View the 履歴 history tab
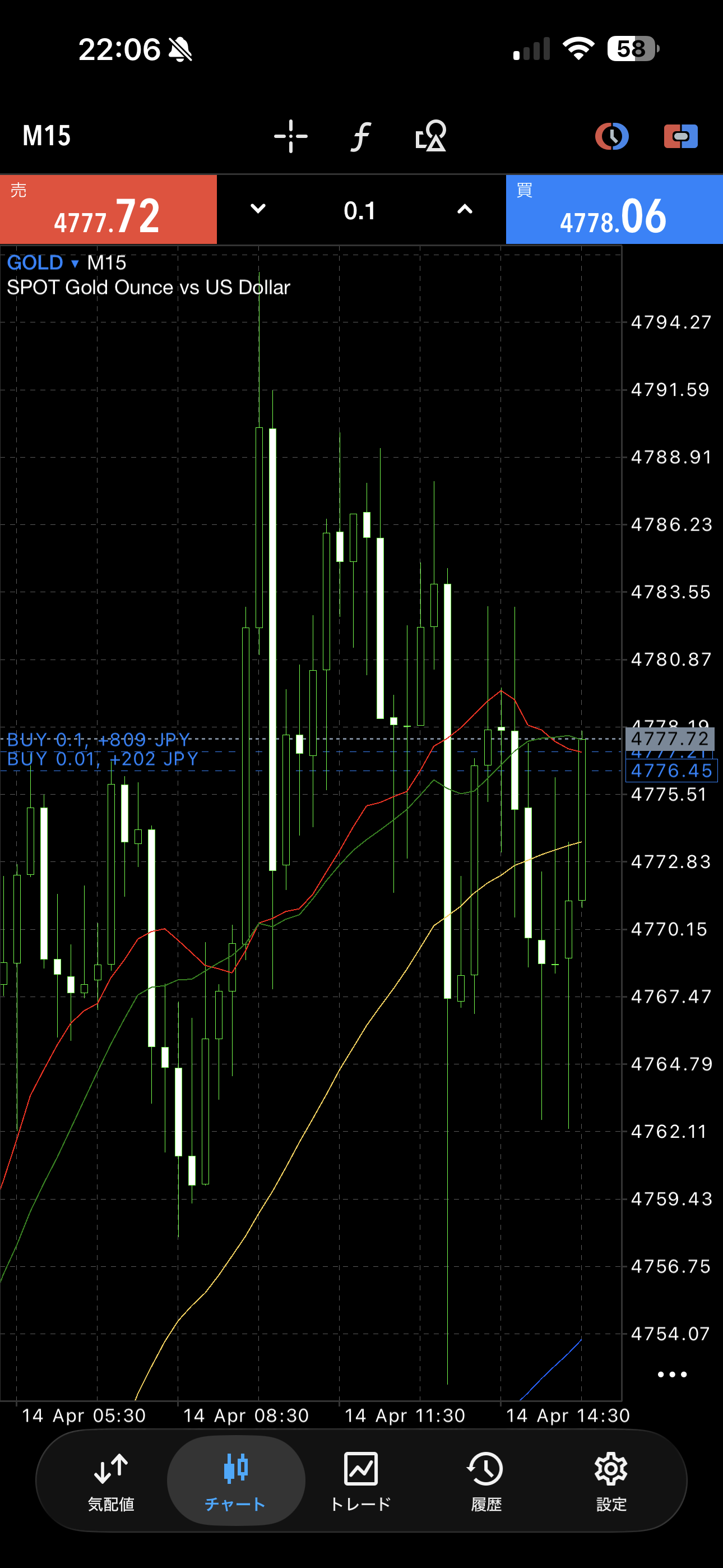 point(486,1481)
